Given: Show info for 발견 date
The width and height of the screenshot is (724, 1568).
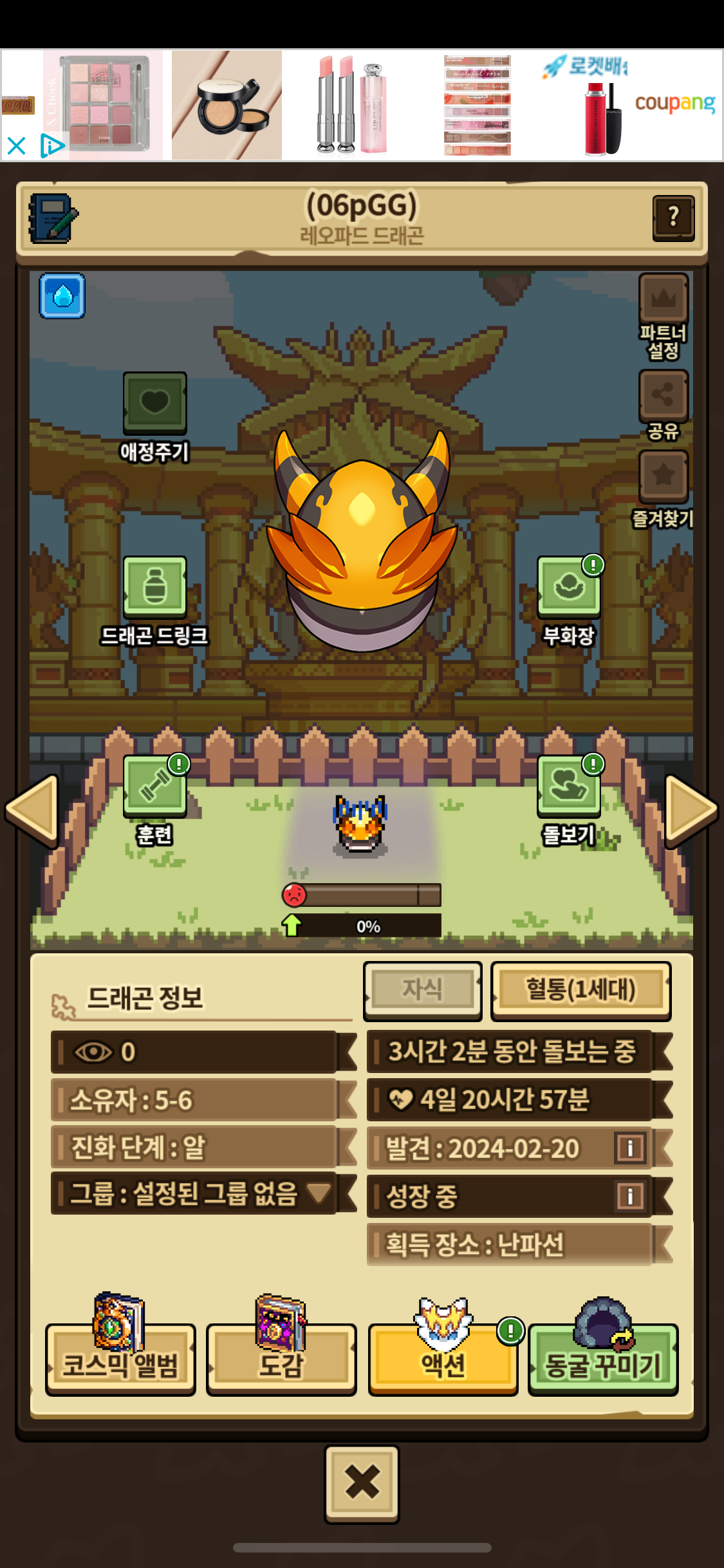Looking at the screenshot, I should pyautogui.click(x=630, y=1148).
